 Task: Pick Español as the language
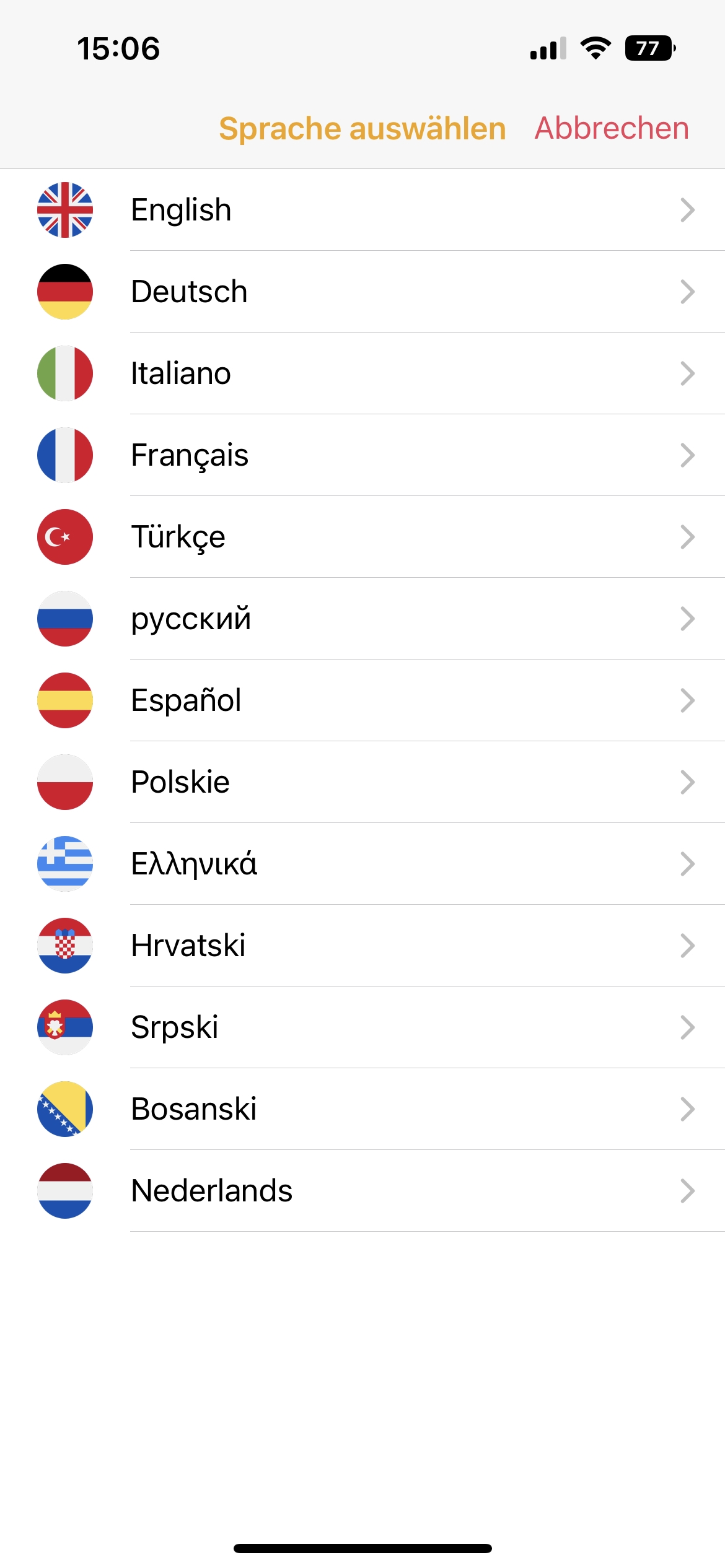click(x=362, y=700)
